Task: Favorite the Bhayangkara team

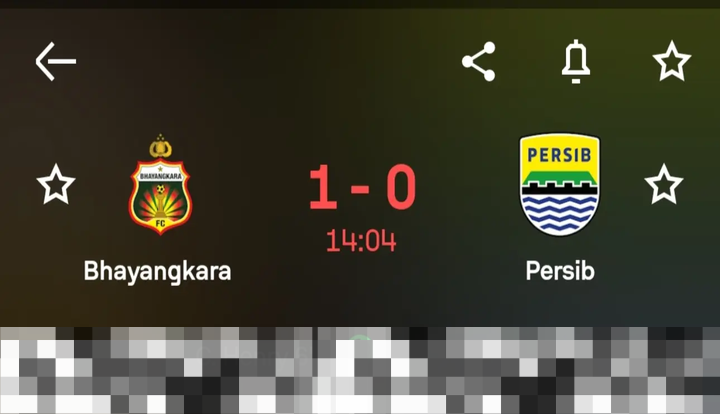Action: [56, 184]
